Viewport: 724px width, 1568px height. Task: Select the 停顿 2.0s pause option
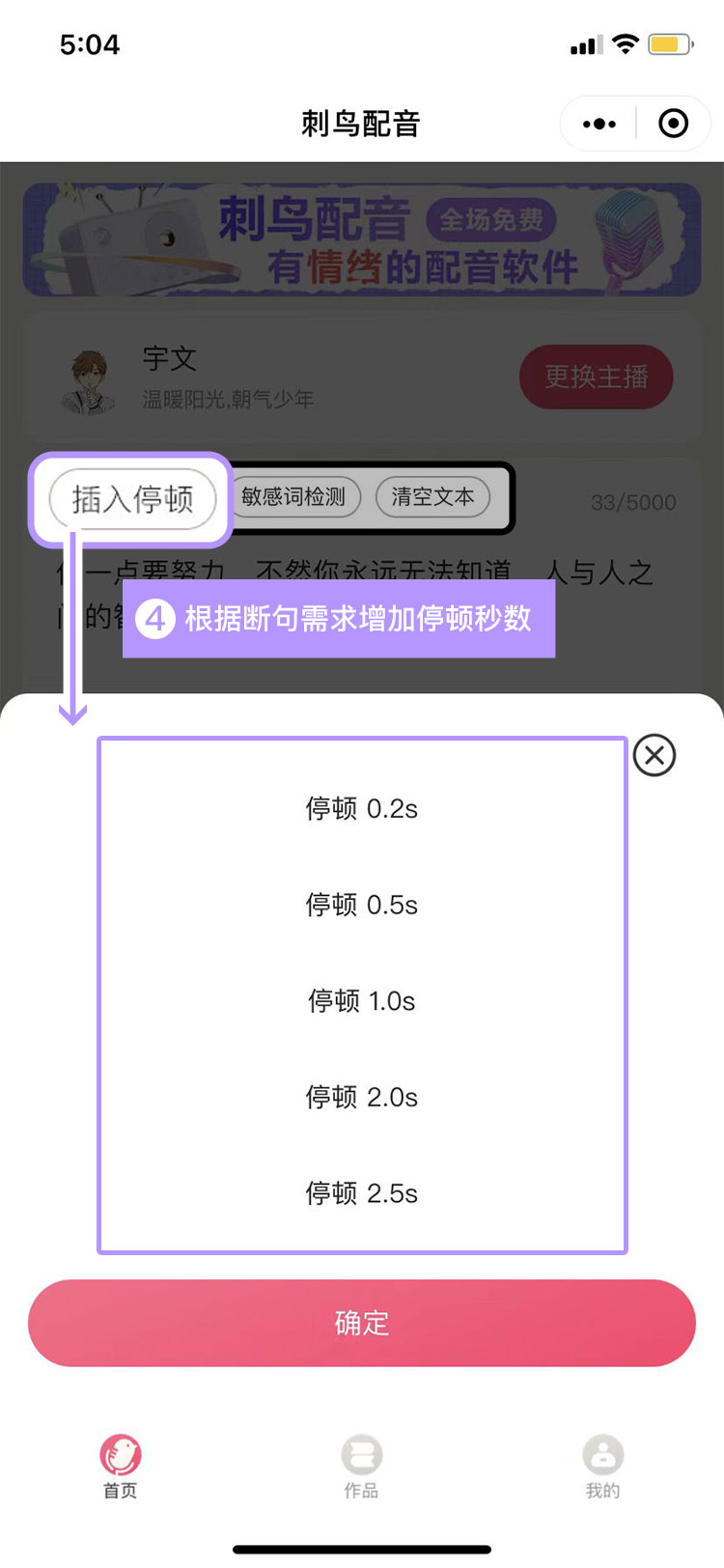point(362,1097)
